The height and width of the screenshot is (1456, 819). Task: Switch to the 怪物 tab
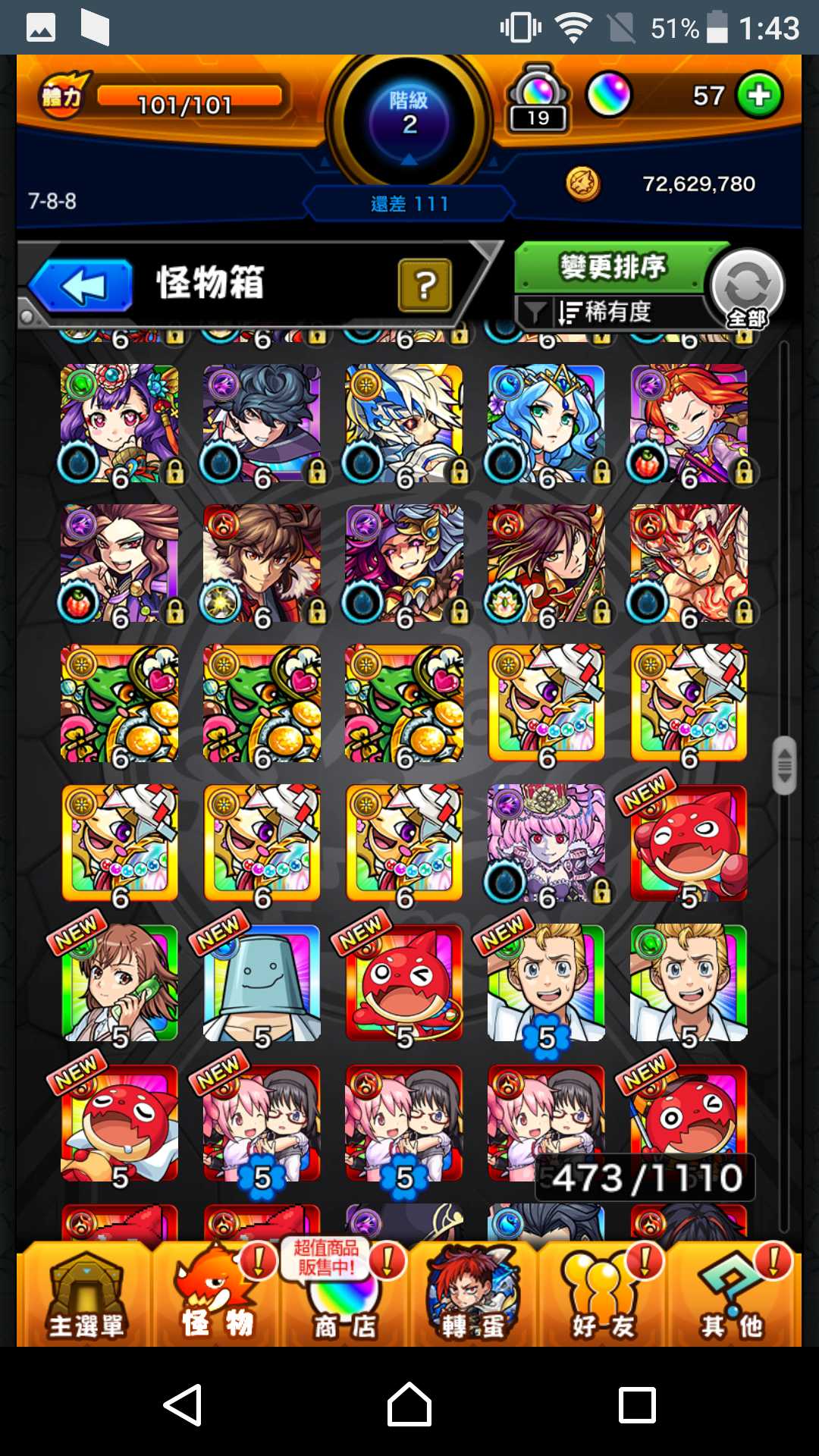click(x=217, y=1297)
